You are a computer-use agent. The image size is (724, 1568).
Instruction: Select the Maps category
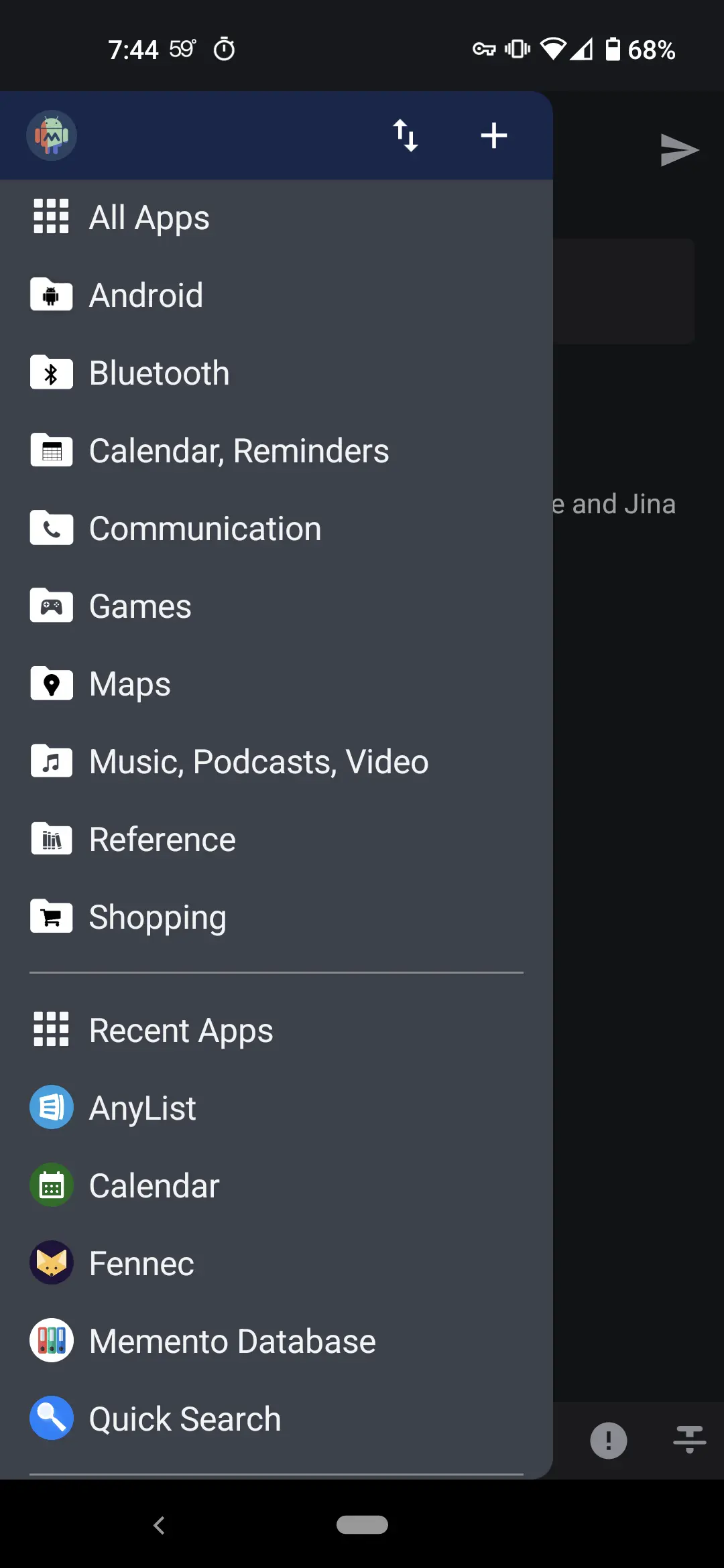click(x=276, y=684)
